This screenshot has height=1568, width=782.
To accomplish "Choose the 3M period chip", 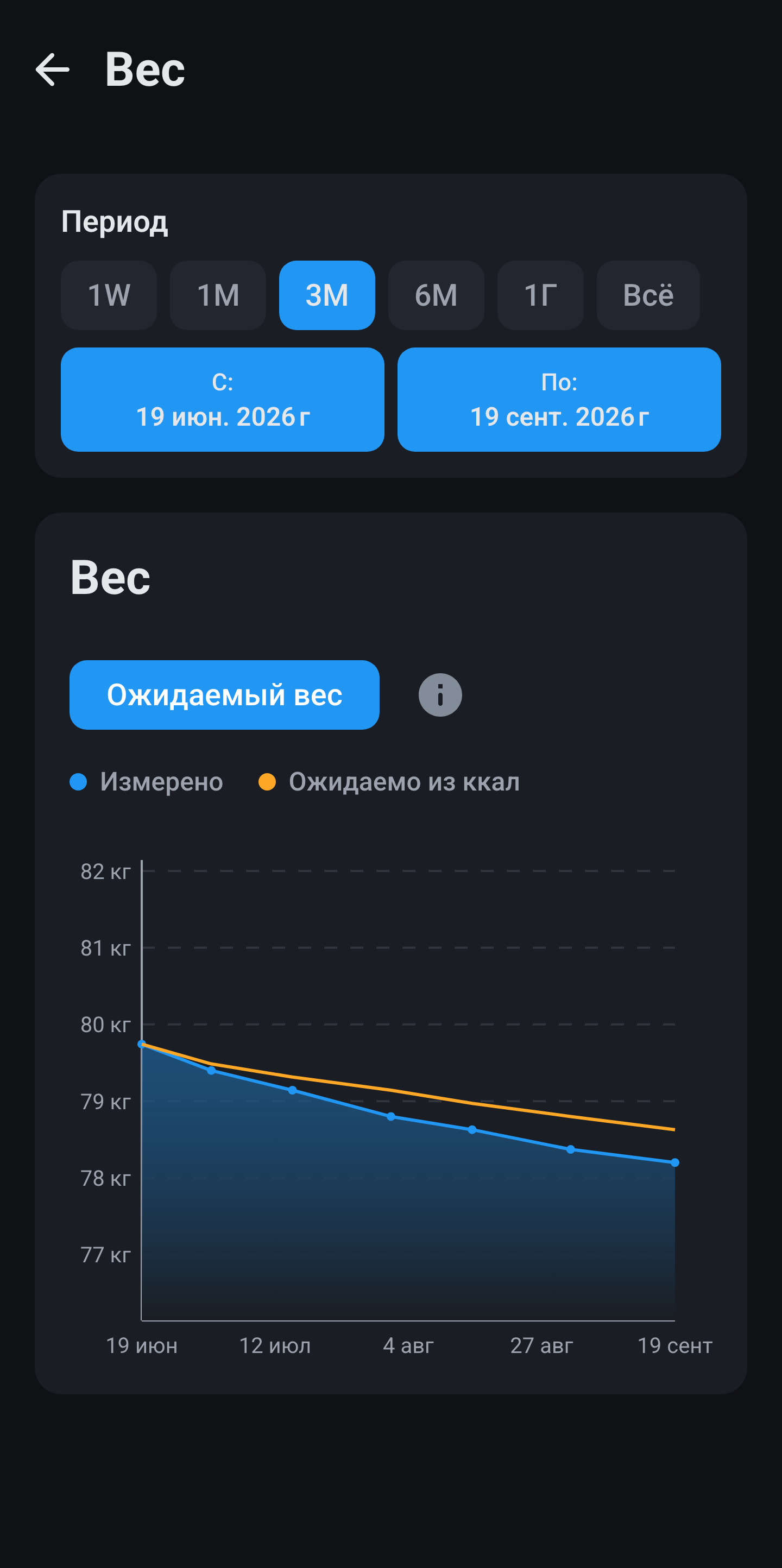I will (327, 295).
